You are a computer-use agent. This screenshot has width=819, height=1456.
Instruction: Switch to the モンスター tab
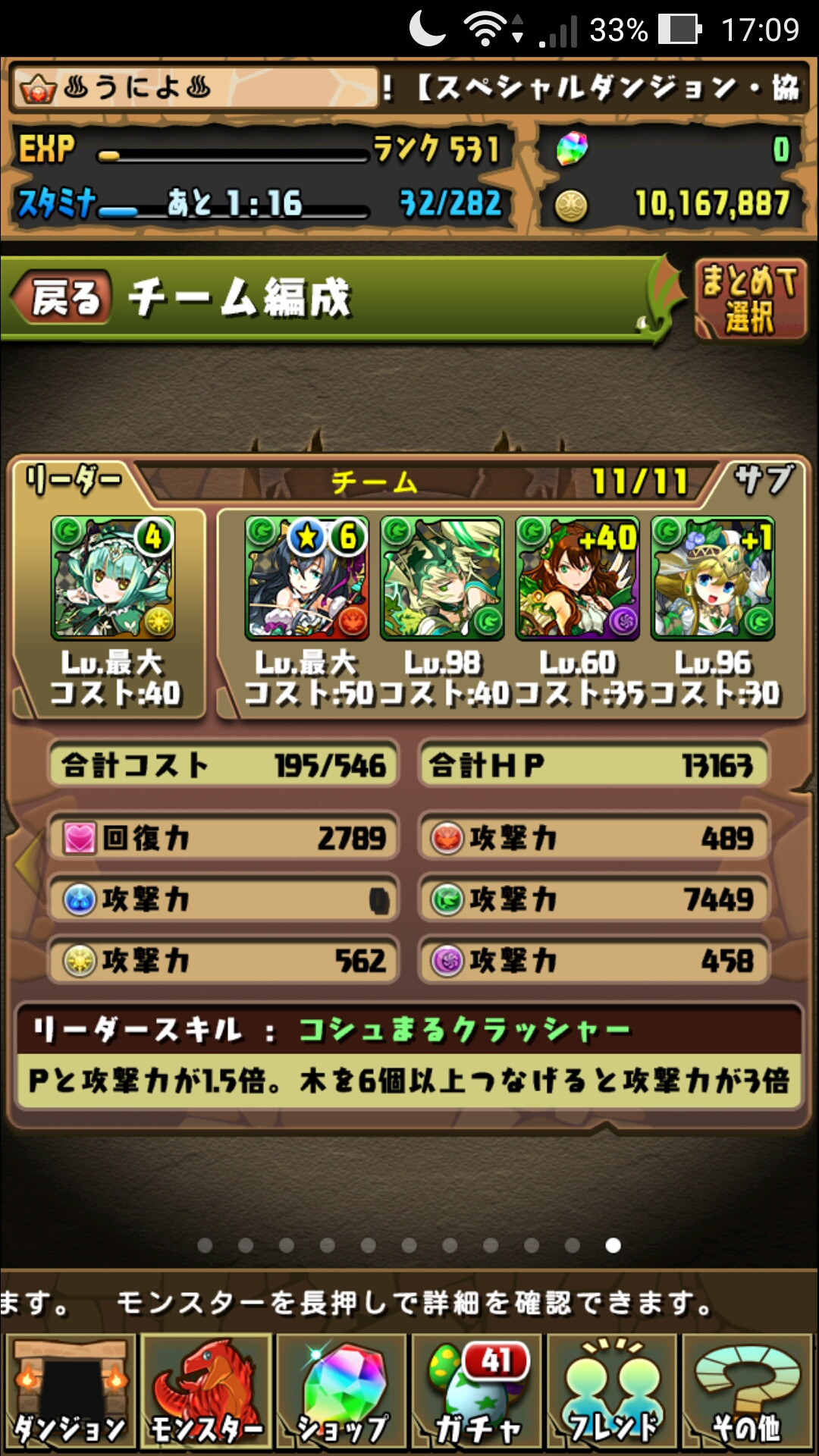click(206, 1392)
